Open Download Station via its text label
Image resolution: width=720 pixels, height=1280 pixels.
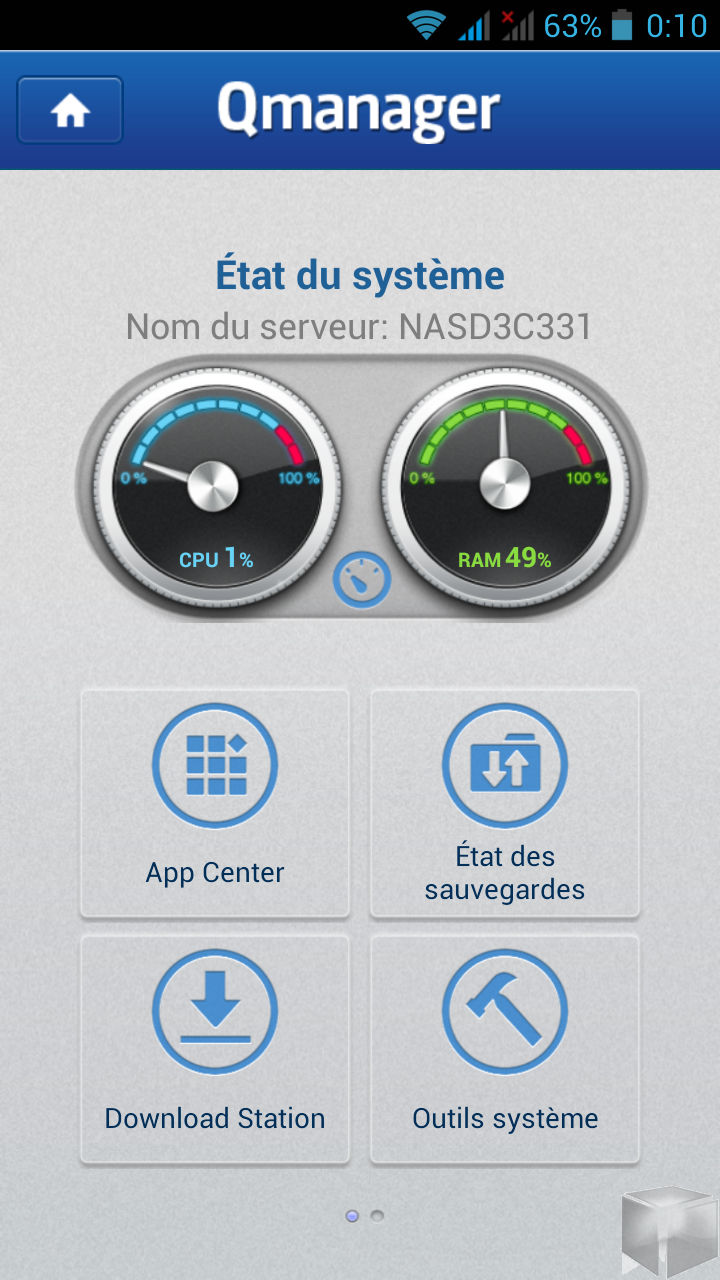(x=213, y=1118)
